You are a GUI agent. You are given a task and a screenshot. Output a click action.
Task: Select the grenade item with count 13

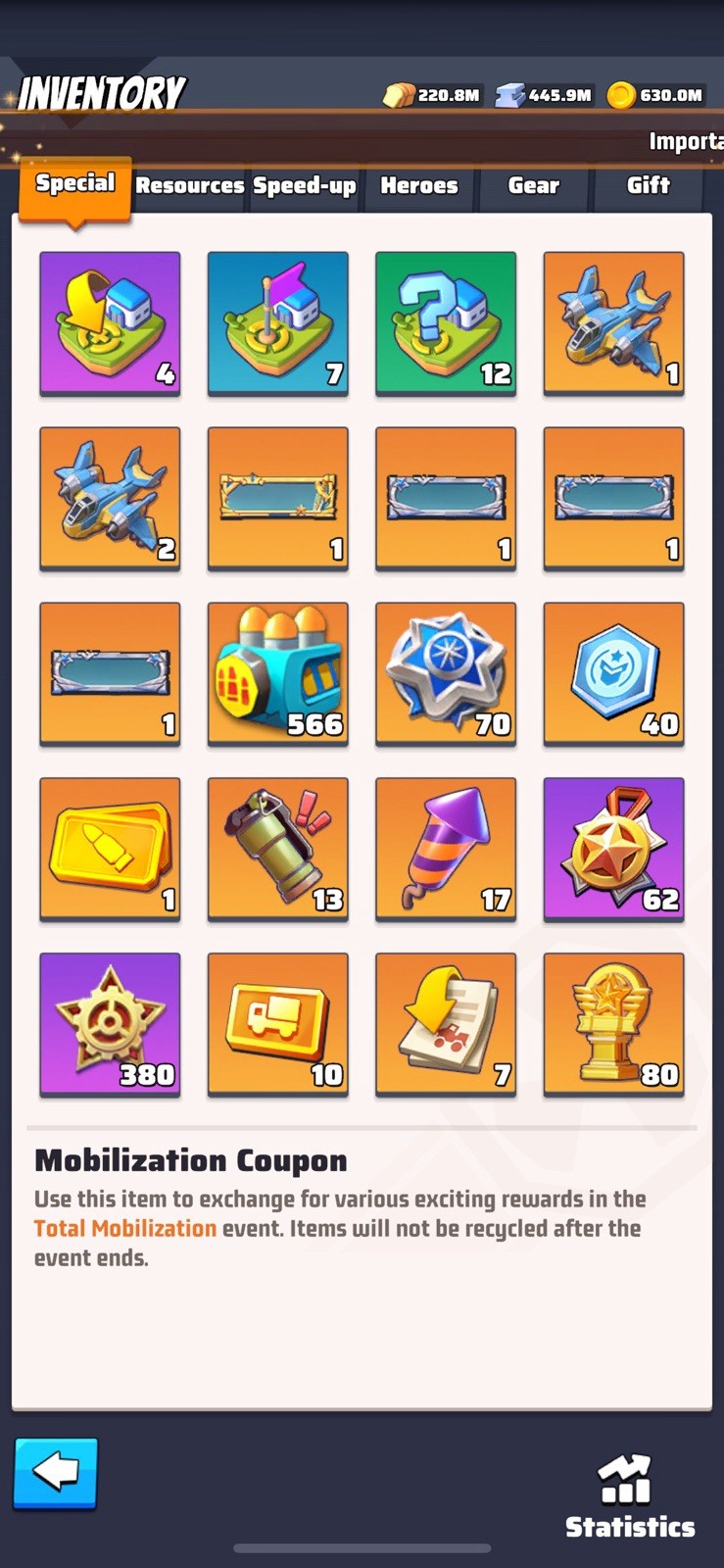(278, 850)
